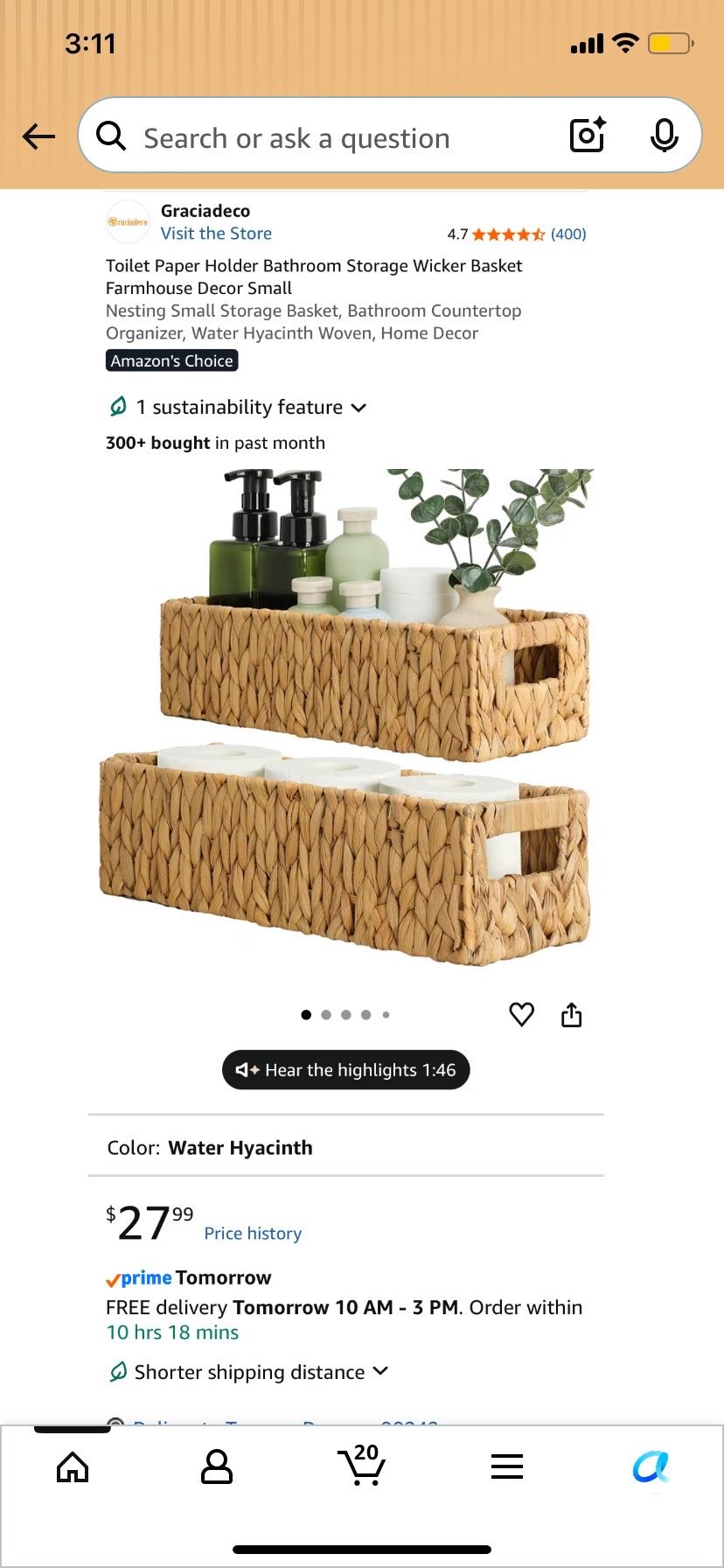
Task: Select the image carousel page dots
Action: 345,1015
